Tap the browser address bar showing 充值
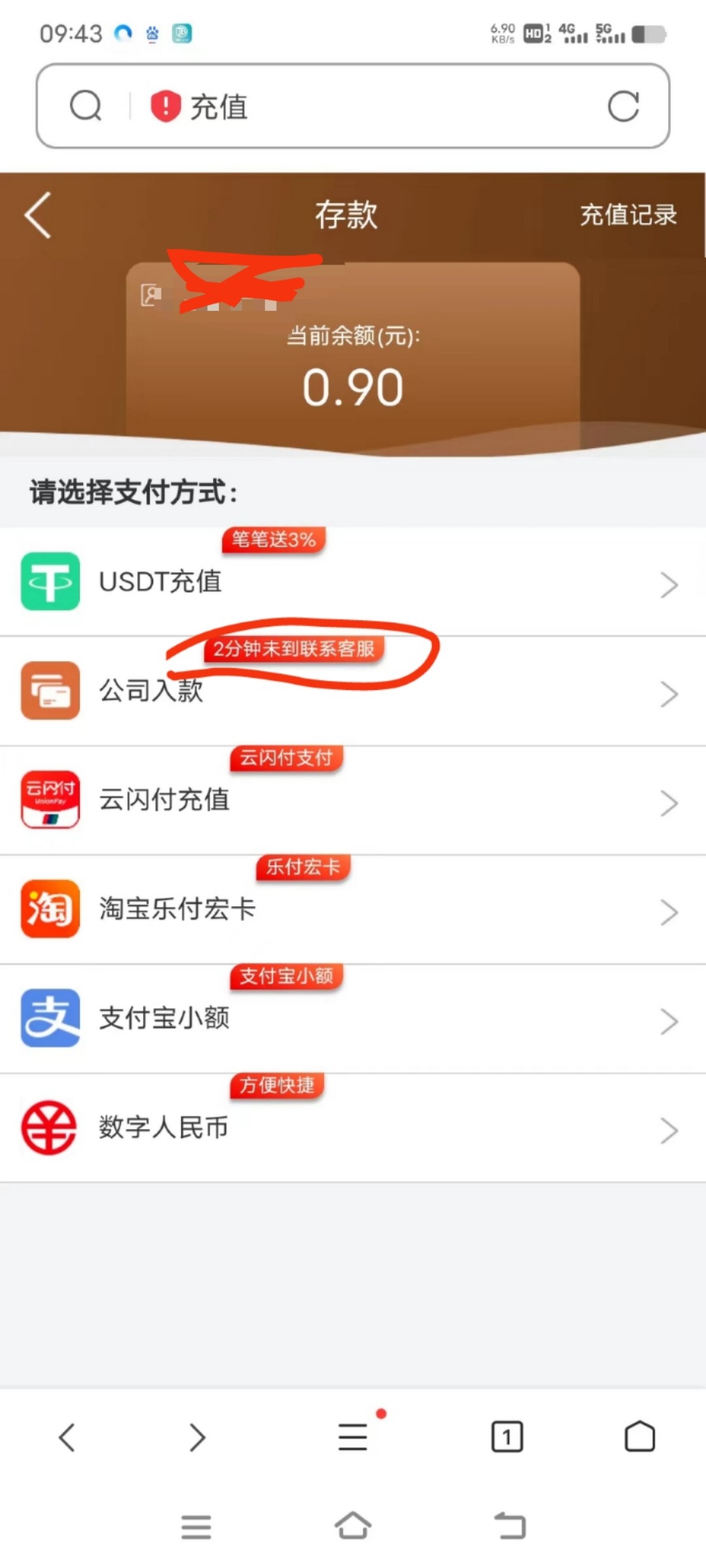 [392, 106]
